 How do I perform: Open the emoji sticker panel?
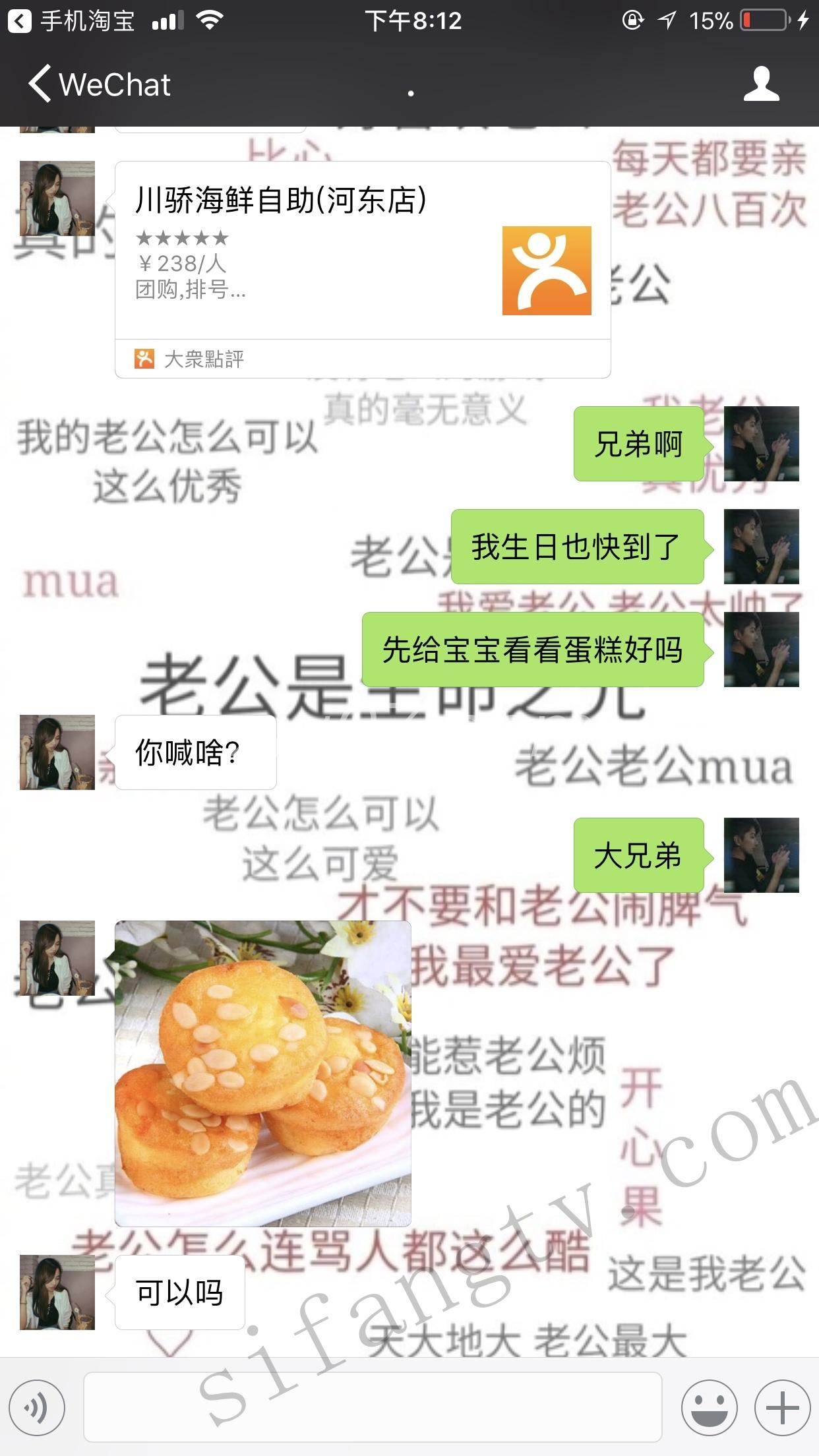tap(710, 1408)
